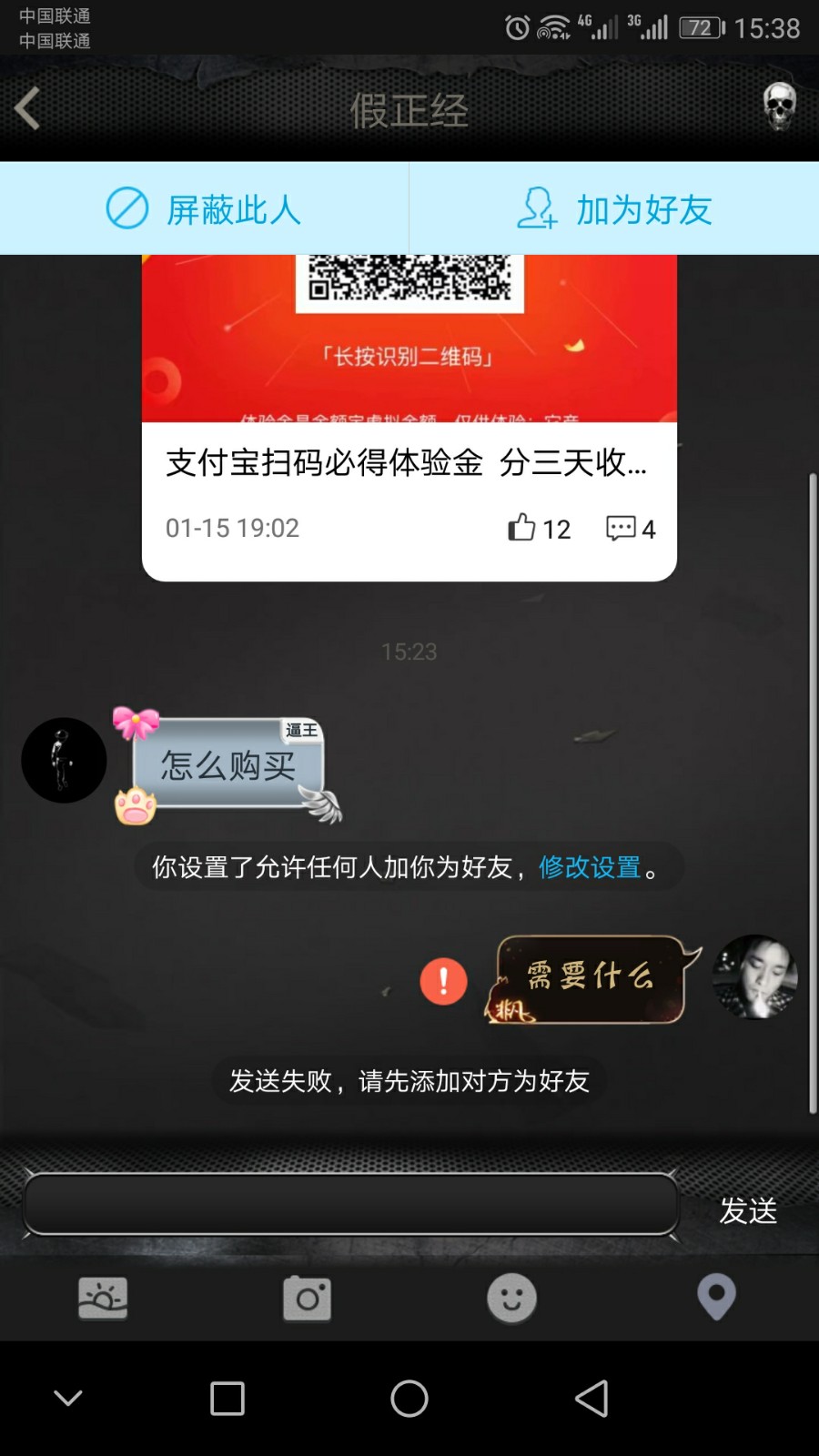Tap 屏蔽此人 to block this person

point(204,209)
